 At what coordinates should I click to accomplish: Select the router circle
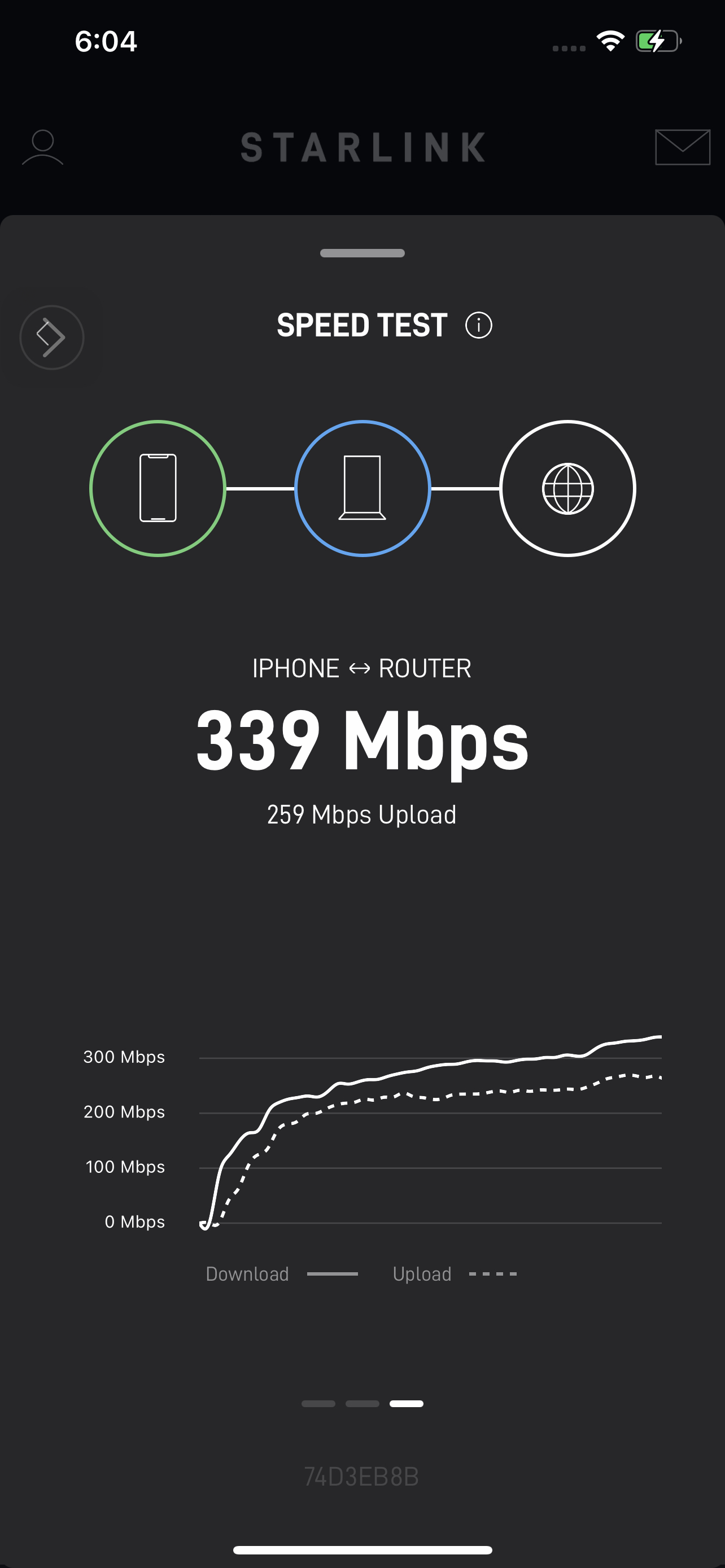click(x=363, y=488)
